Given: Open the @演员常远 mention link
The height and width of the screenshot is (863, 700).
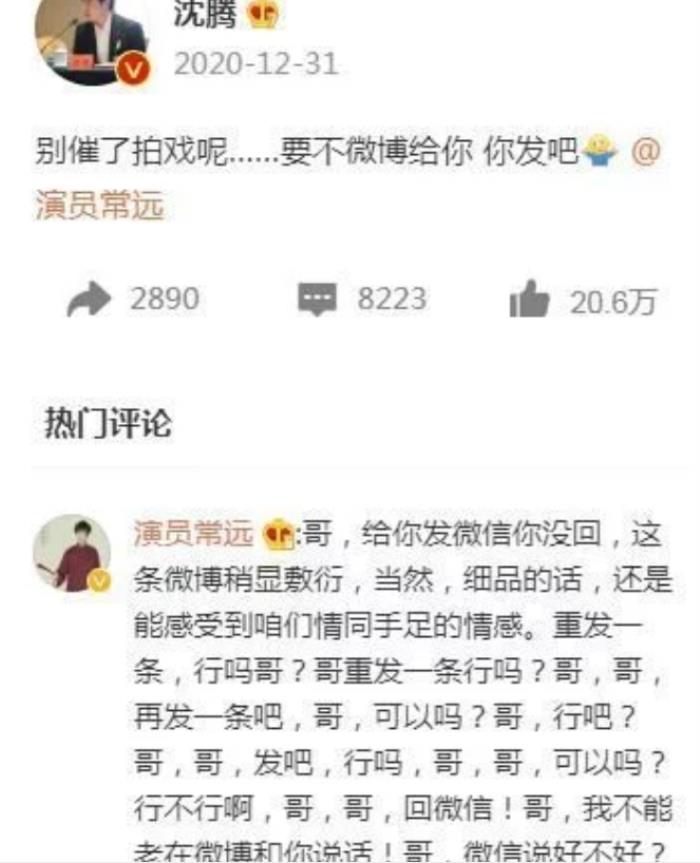Looking at the screenshot, I should click(98, 204).
